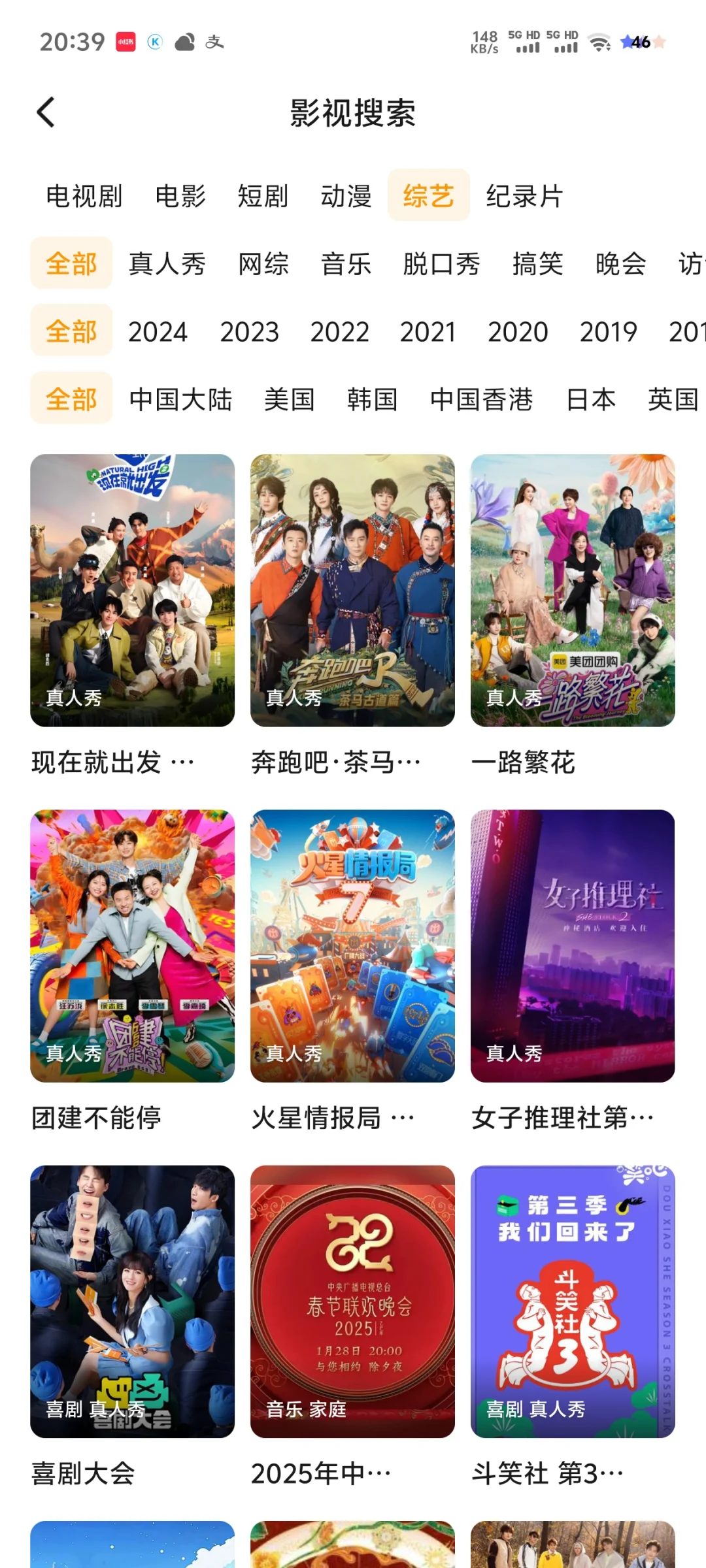The width and height of the screenshot is (706, 1568).
Task: Filter shows by year 2024
Action: (x=158, y=332)
